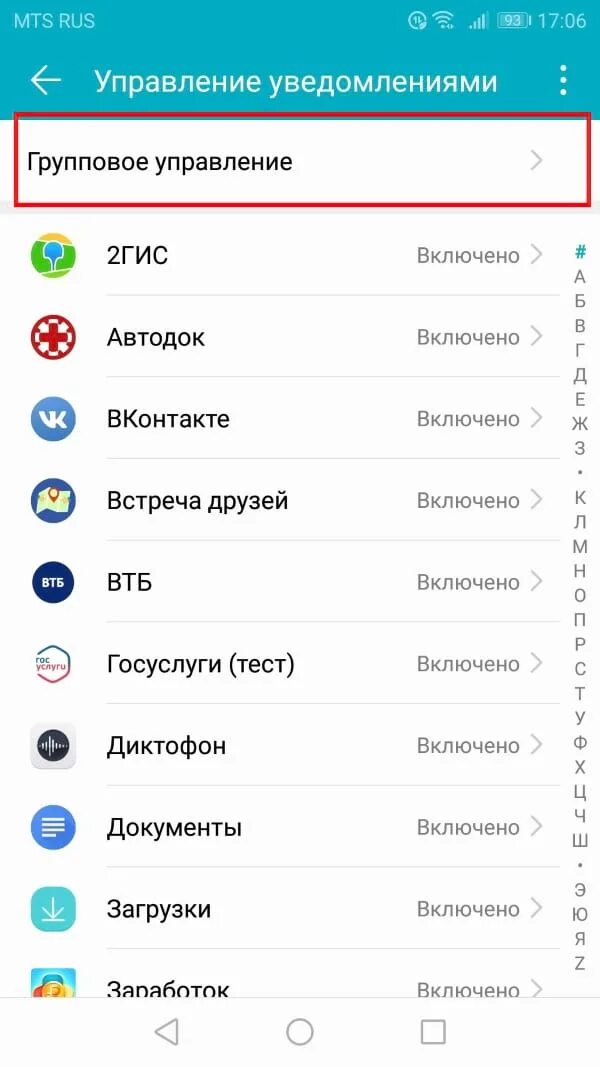600x1067 pixels.
Task: Open recent apps with the square button
Action: point(433,1032)
